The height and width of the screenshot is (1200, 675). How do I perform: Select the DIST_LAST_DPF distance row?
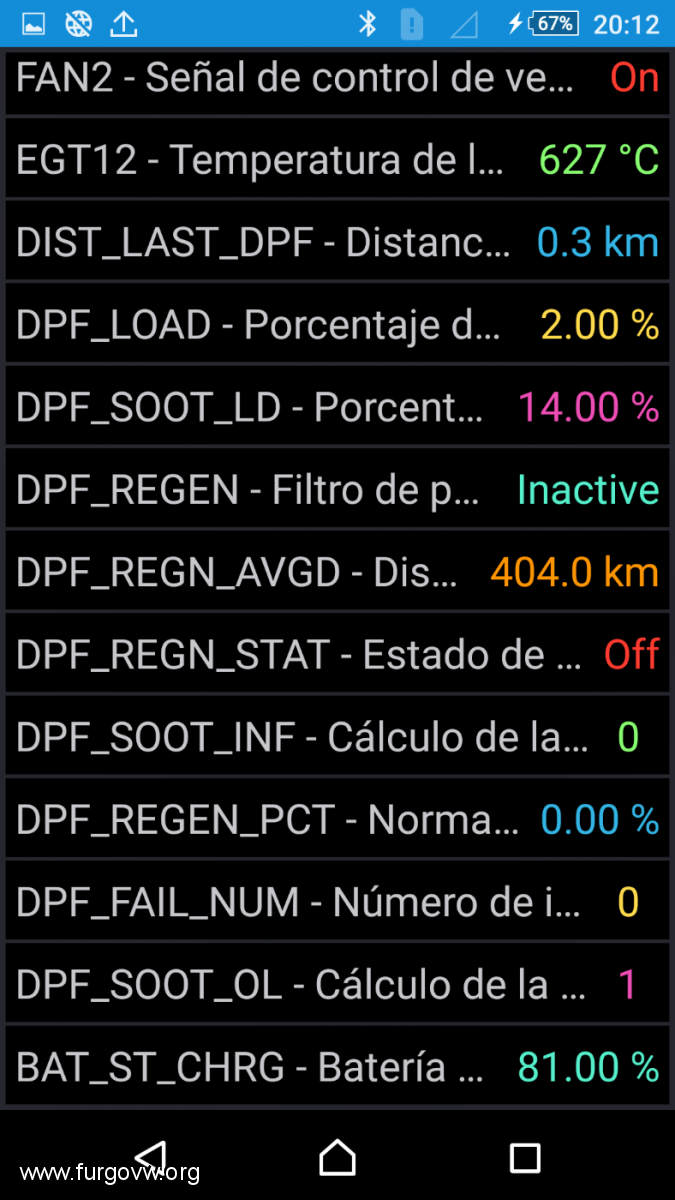point(337,241)
